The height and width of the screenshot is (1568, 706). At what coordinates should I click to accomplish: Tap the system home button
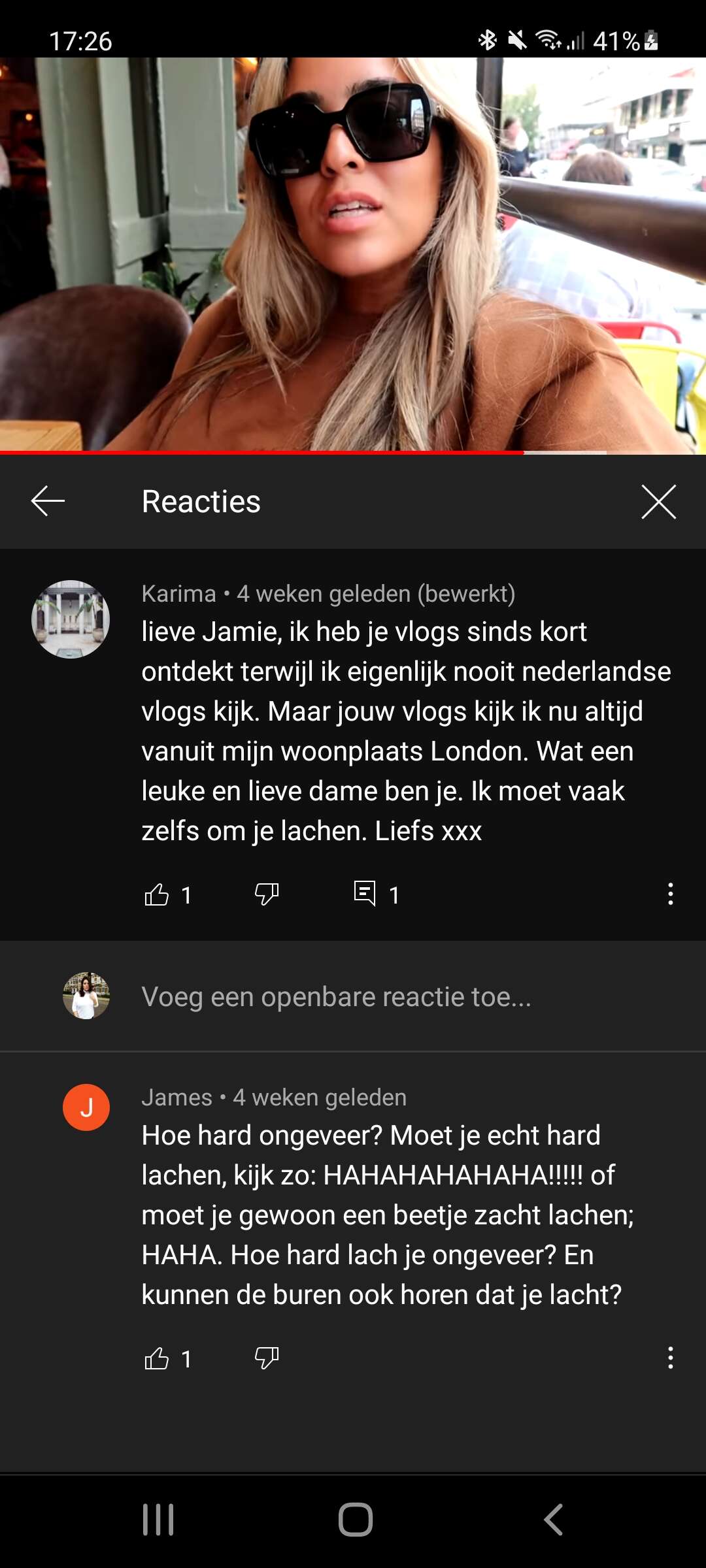pos(356,1519)
